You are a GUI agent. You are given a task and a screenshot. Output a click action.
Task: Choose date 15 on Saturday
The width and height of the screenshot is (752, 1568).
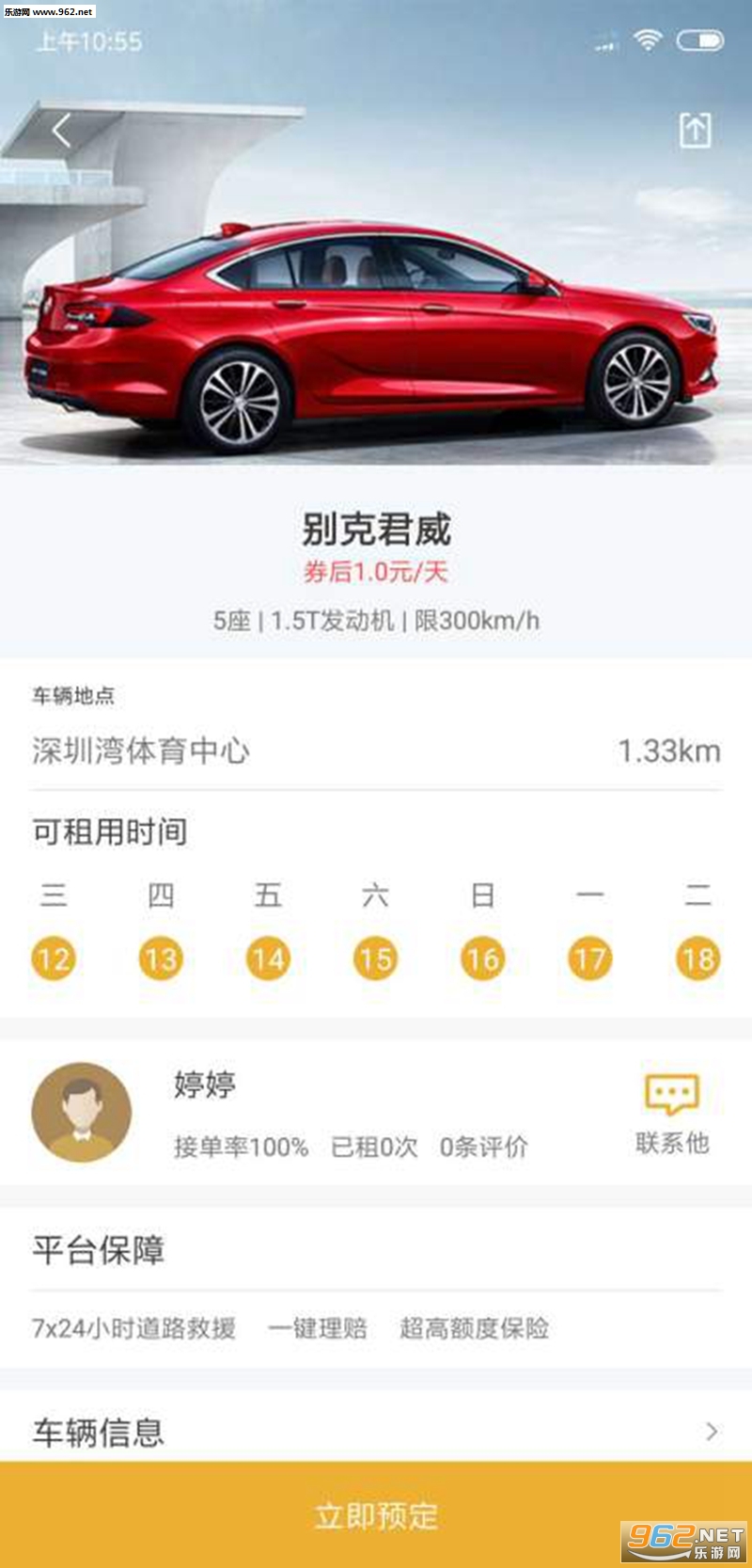(375, 958)
